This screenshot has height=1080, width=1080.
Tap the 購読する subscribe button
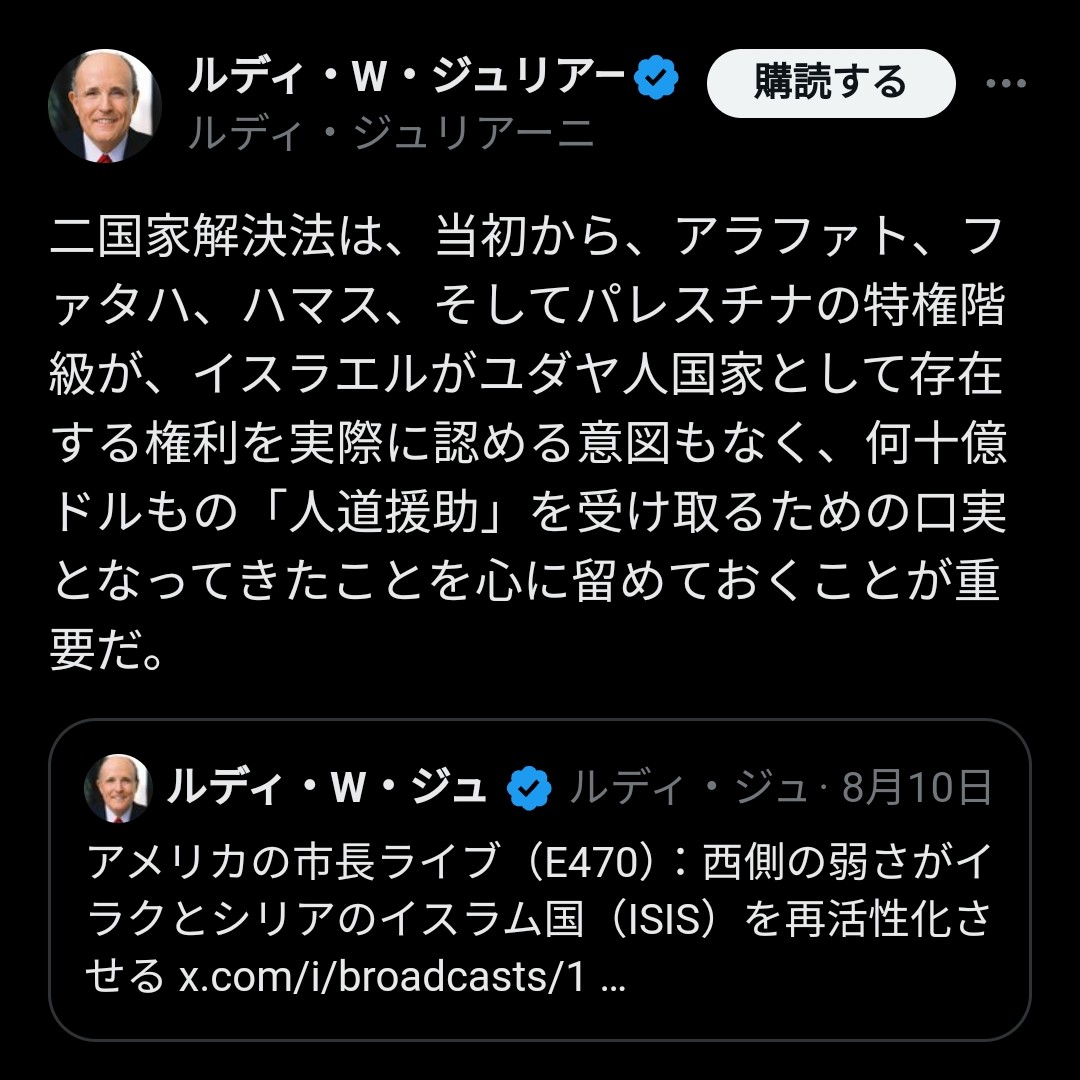pyautogui.click(x=830, y=83)
